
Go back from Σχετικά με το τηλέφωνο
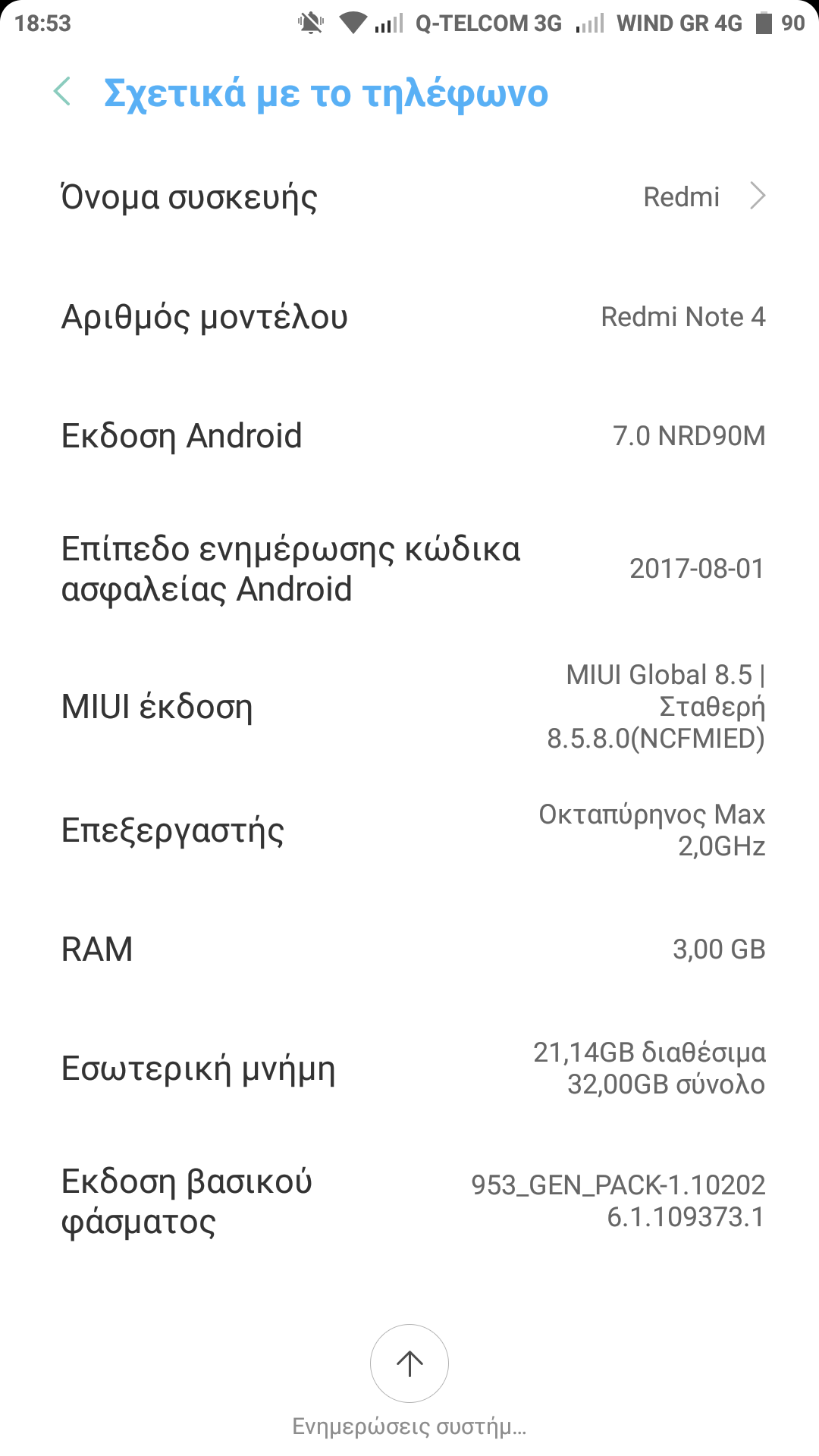click(63, 92)
